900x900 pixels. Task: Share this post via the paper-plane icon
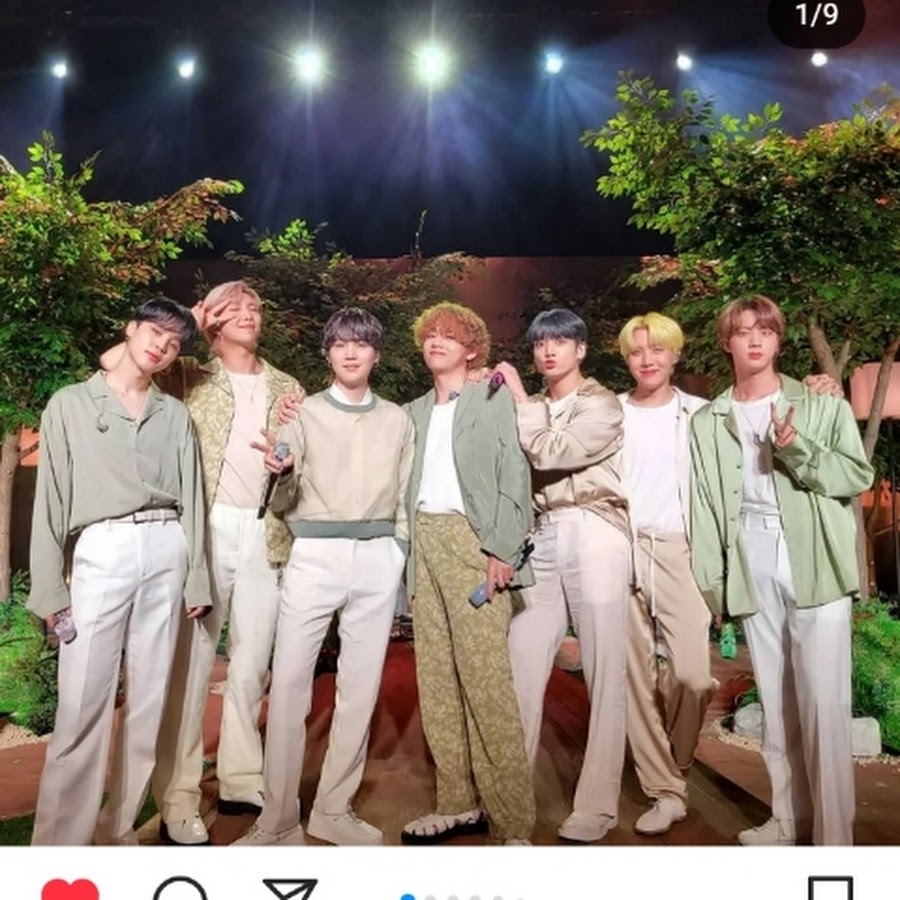pyautogui.click(x=289, y=889)
